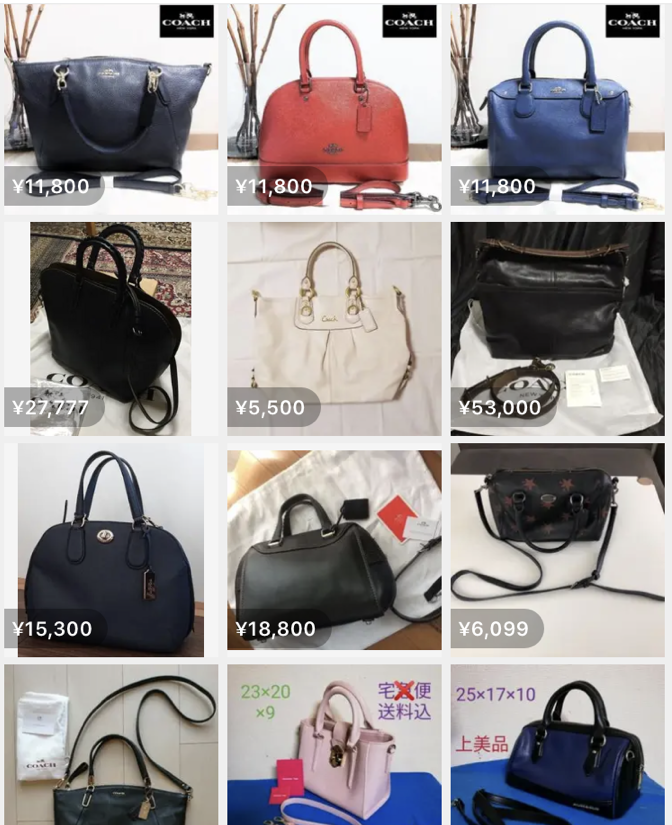
Task: View the star-pattern bag priced ¥6,099
Action: 556,548
